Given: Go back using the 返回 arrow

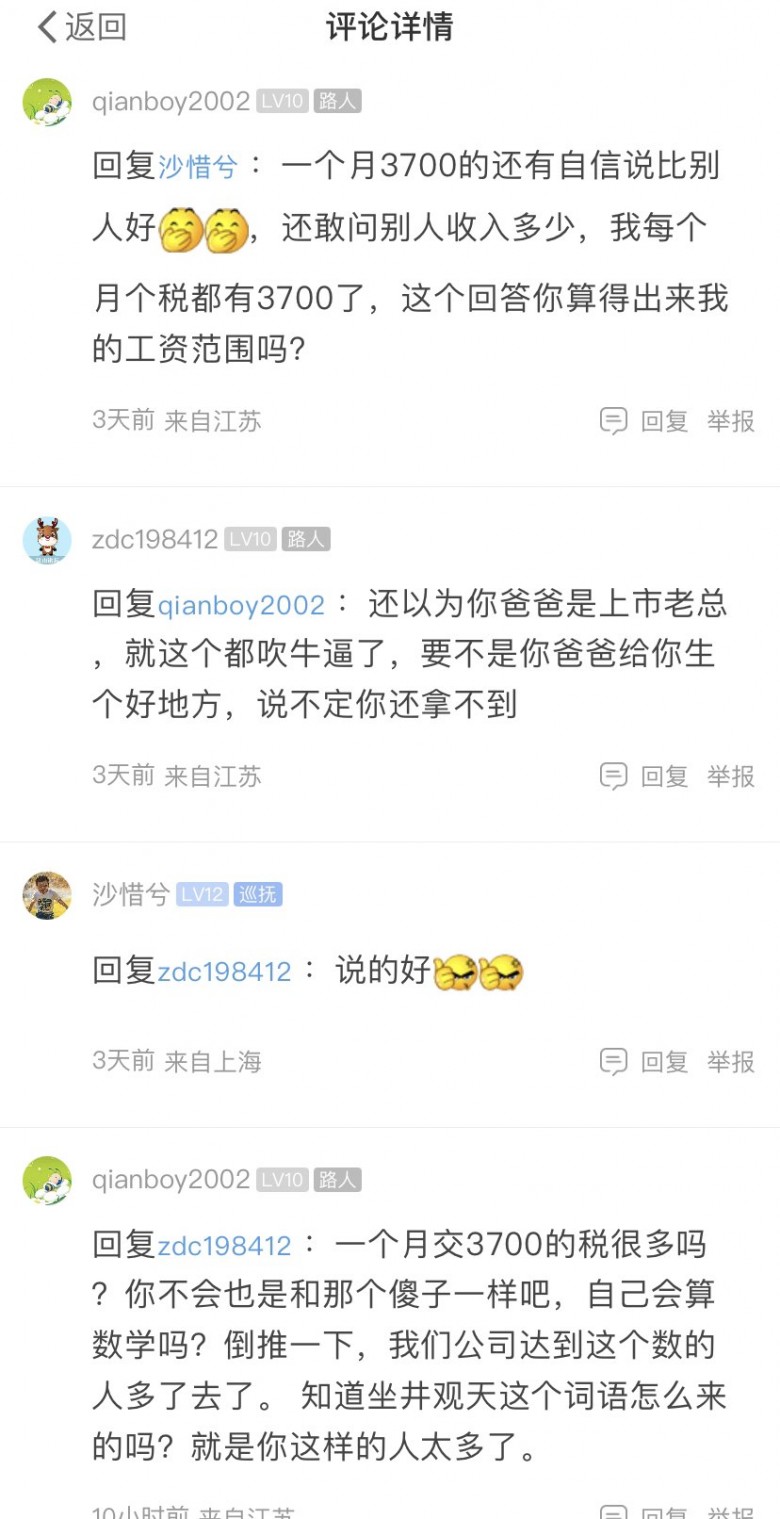Looking at the screenshot, I should click(82, 27).
